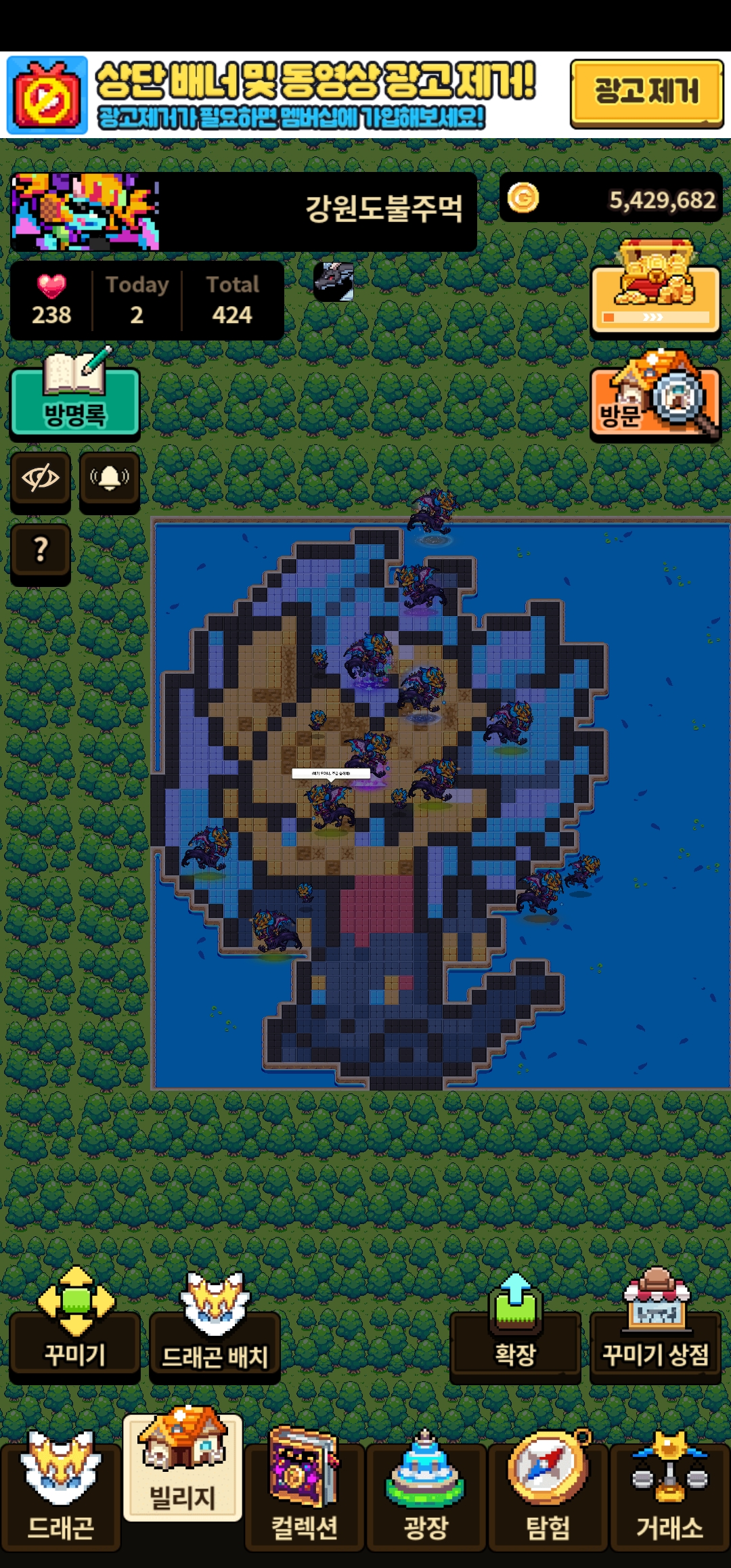Viewport: 731px width, 1568px height.
Task: Open the 거래소 trading tab
Action: point(670,1496)
